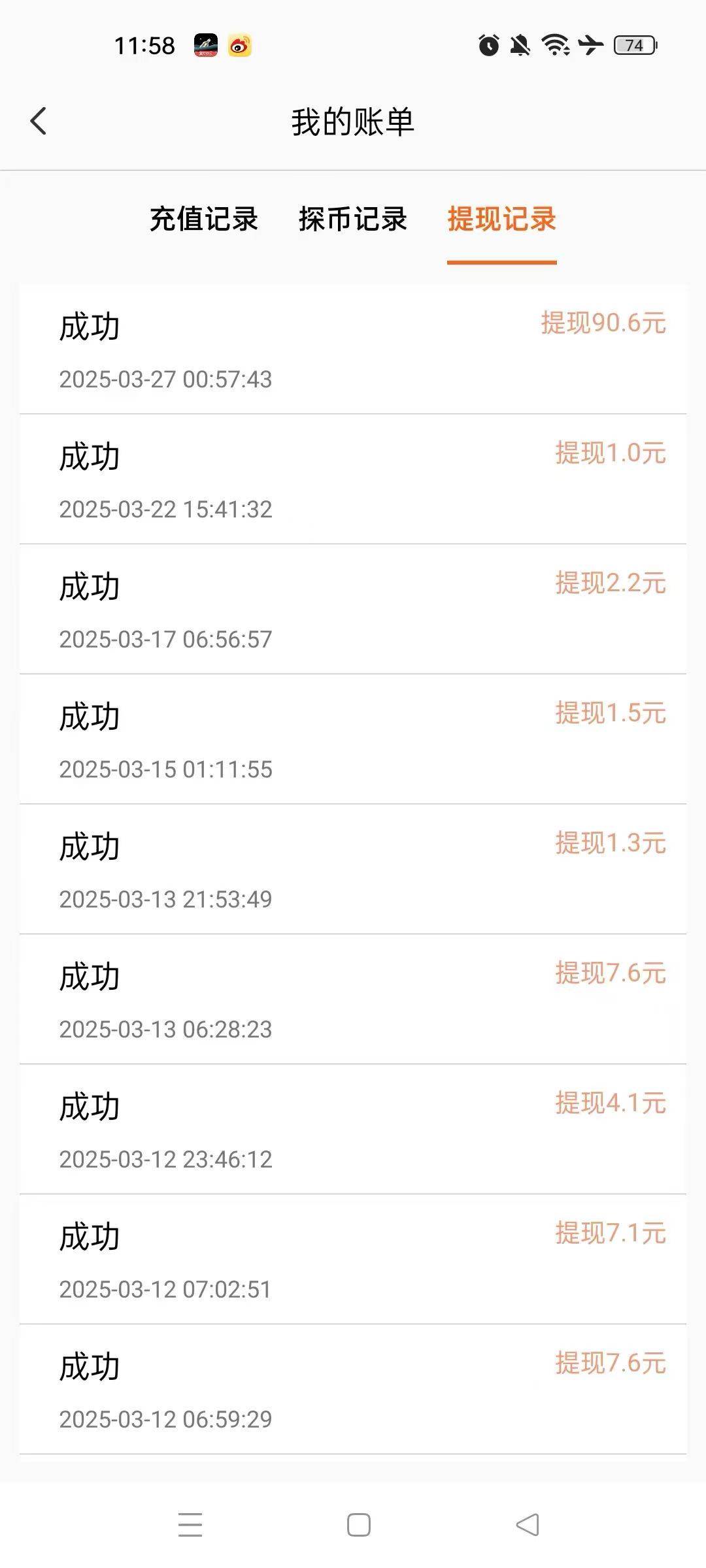Switch to the 充值记录 tab
The height and width of the screenshot is (1568, 706).
[204, 219]
